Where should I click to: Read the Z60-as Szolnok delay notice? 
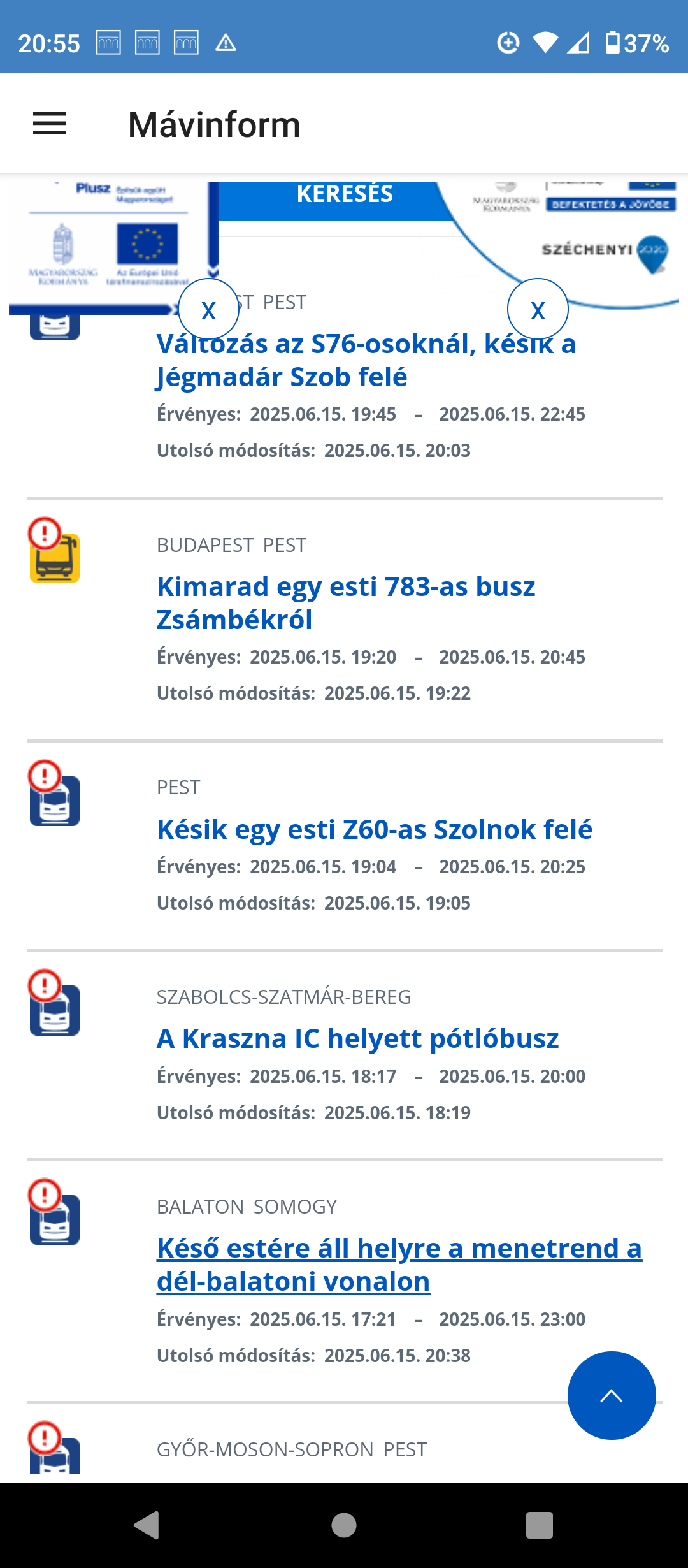(375, 829)
